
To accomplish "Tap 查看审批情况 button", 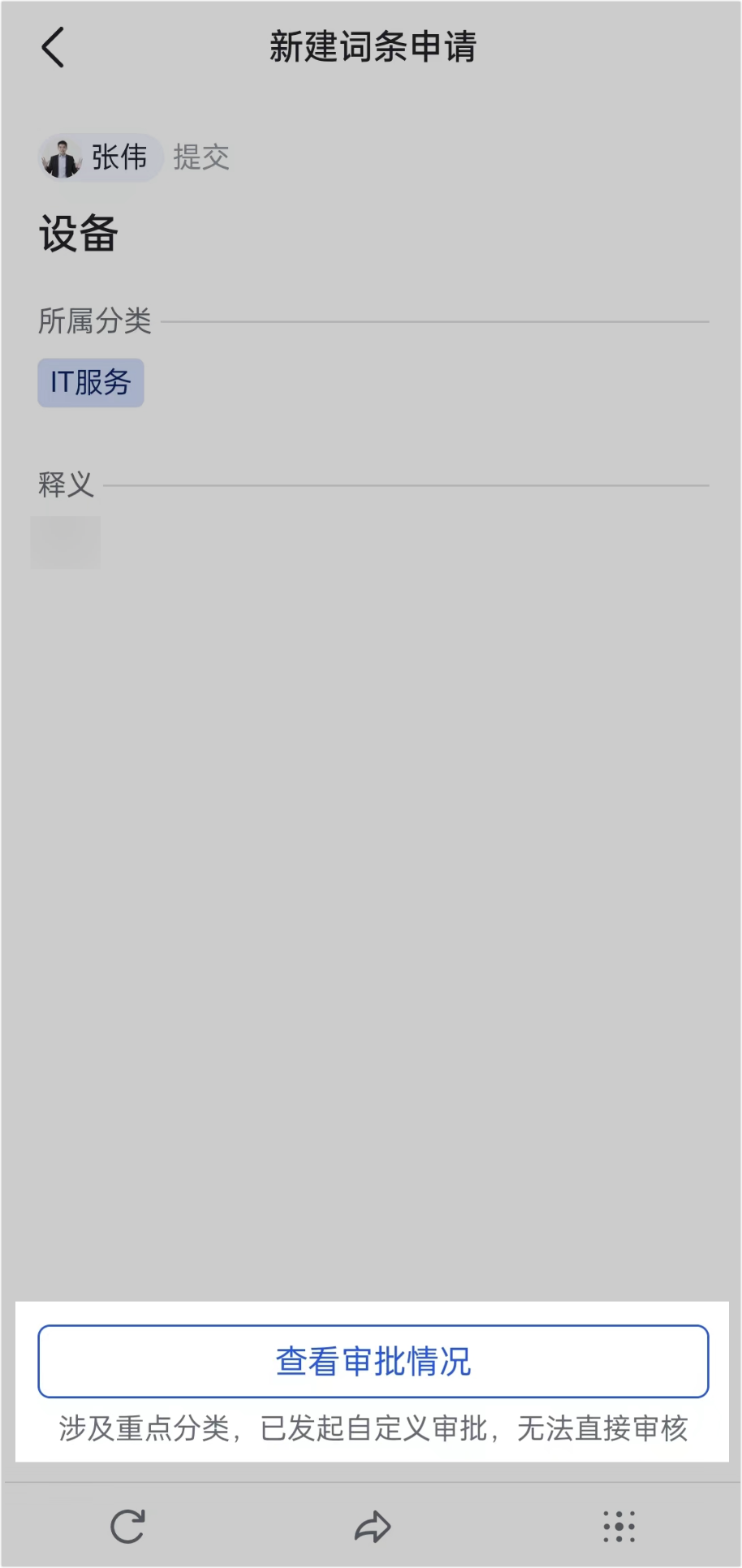I will [373, 1361].
